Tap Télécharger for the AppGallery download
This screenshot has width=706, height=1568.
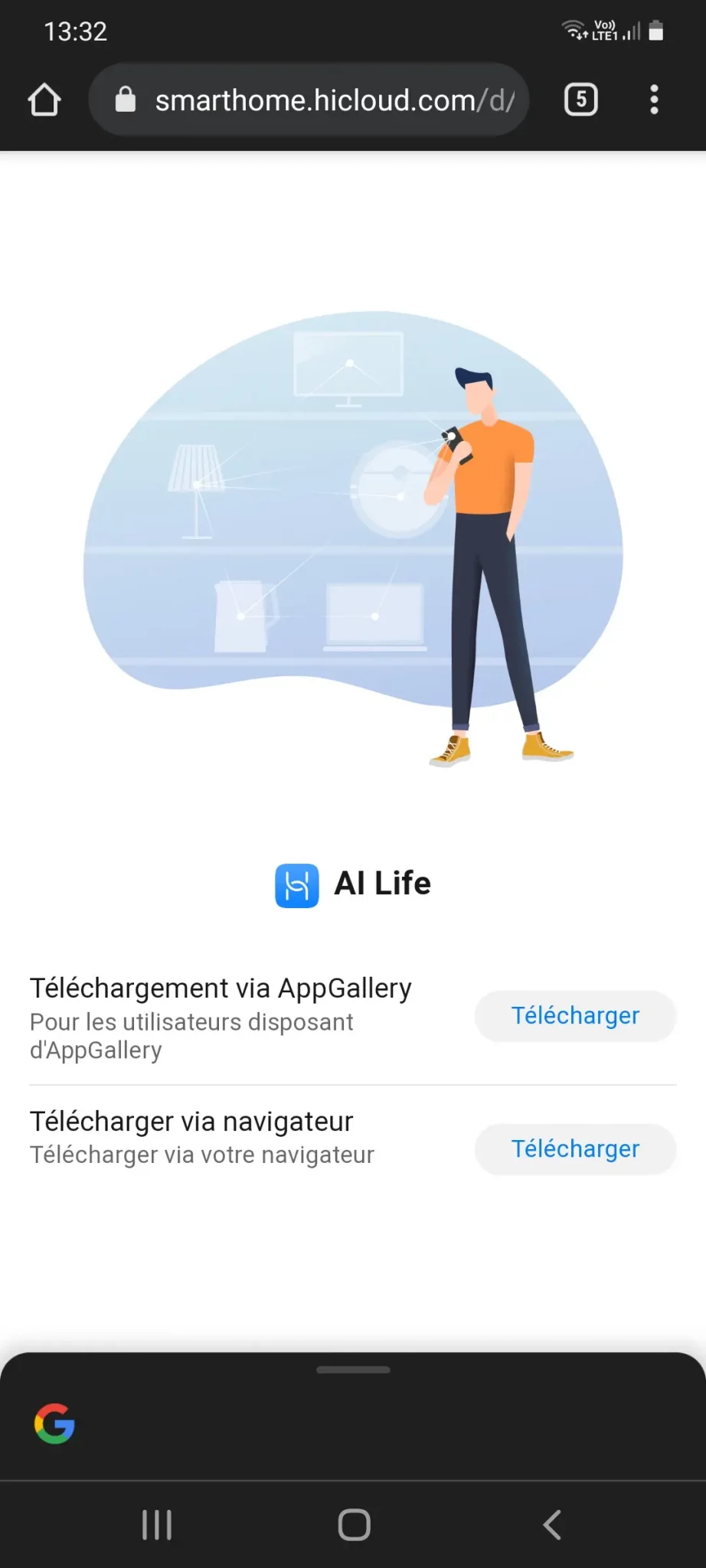coord(575,1016)
